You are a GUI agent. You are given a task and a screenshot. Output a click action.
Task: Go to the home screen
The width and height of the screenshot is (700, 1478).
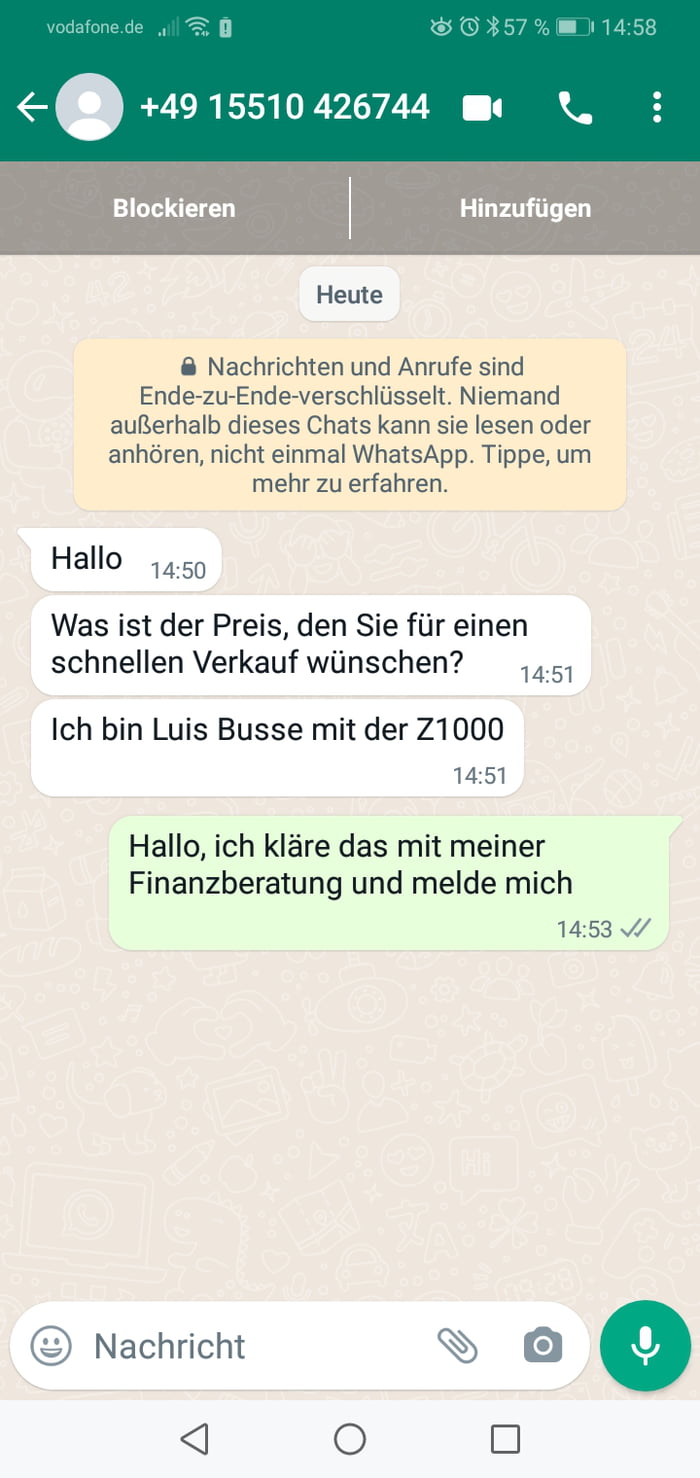(350, 1439)
